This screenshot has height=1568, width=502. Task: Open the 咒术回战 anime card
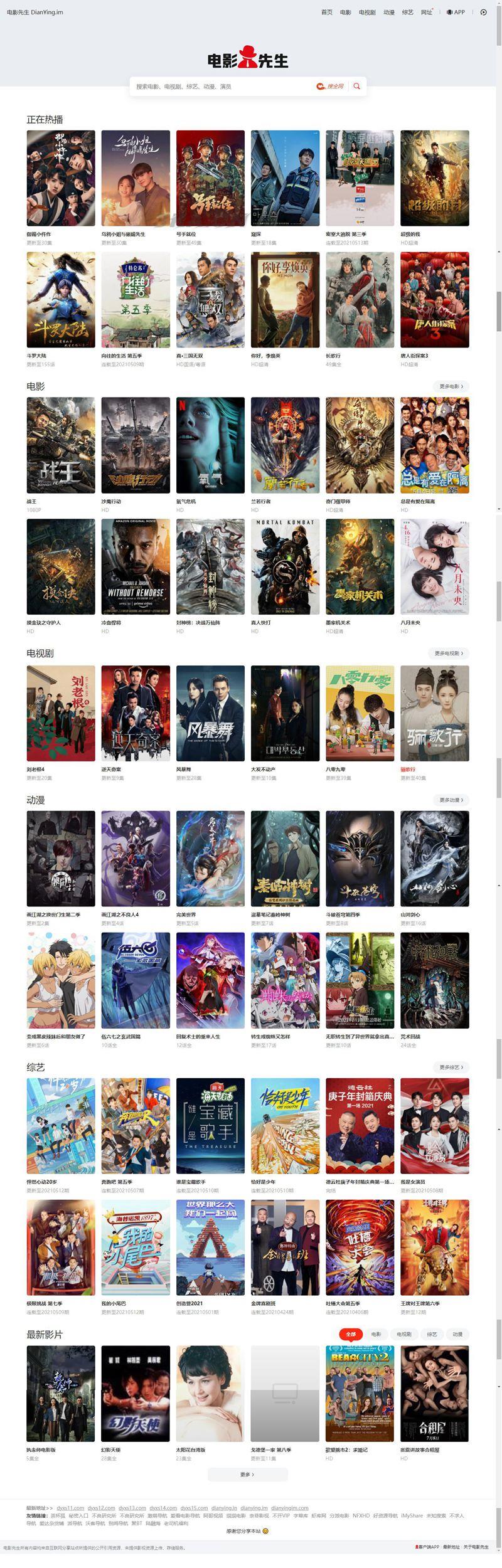(x=434, y=980)
